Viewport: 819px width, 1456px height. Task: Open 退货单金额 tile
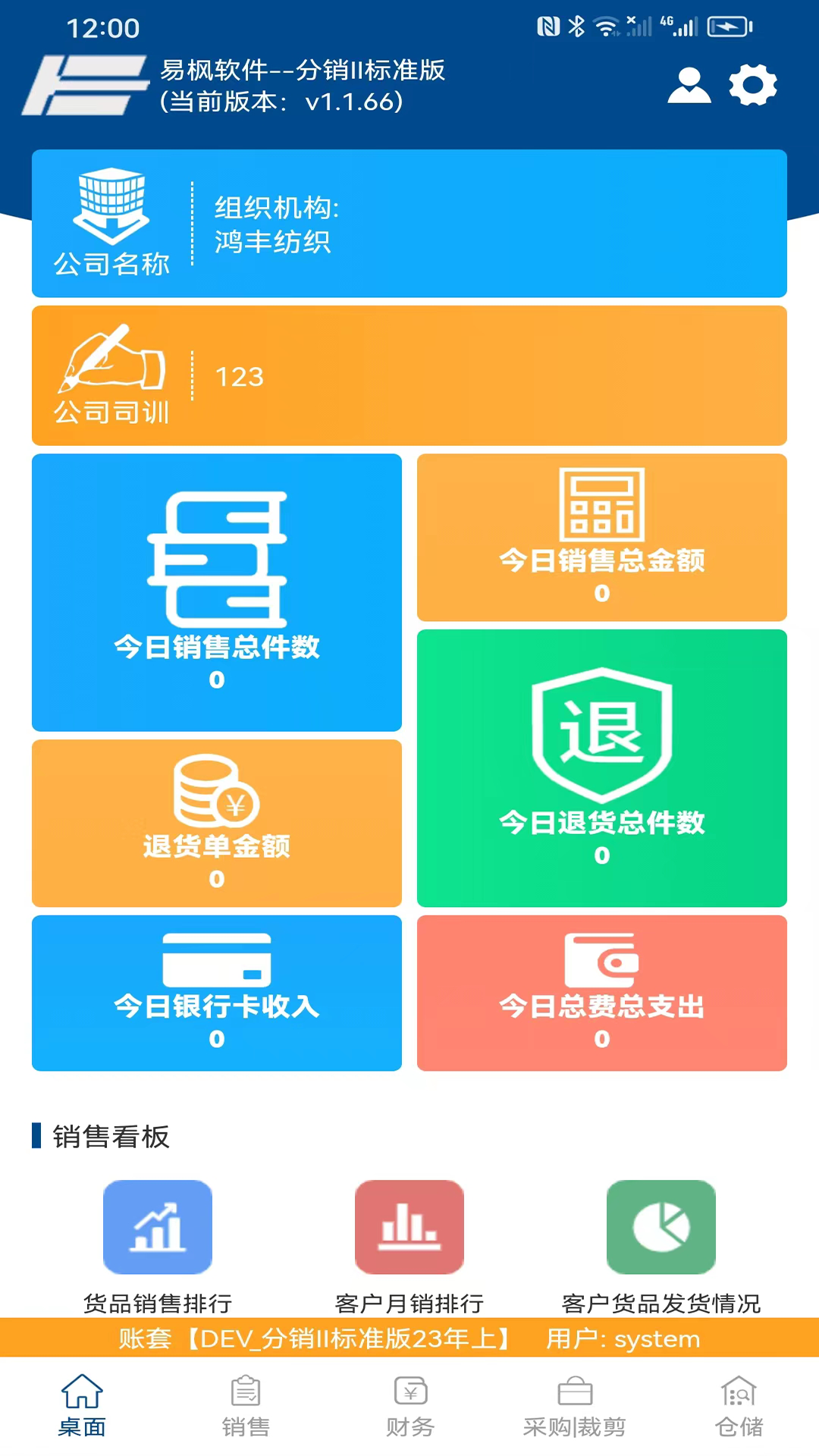click(217, 823)
